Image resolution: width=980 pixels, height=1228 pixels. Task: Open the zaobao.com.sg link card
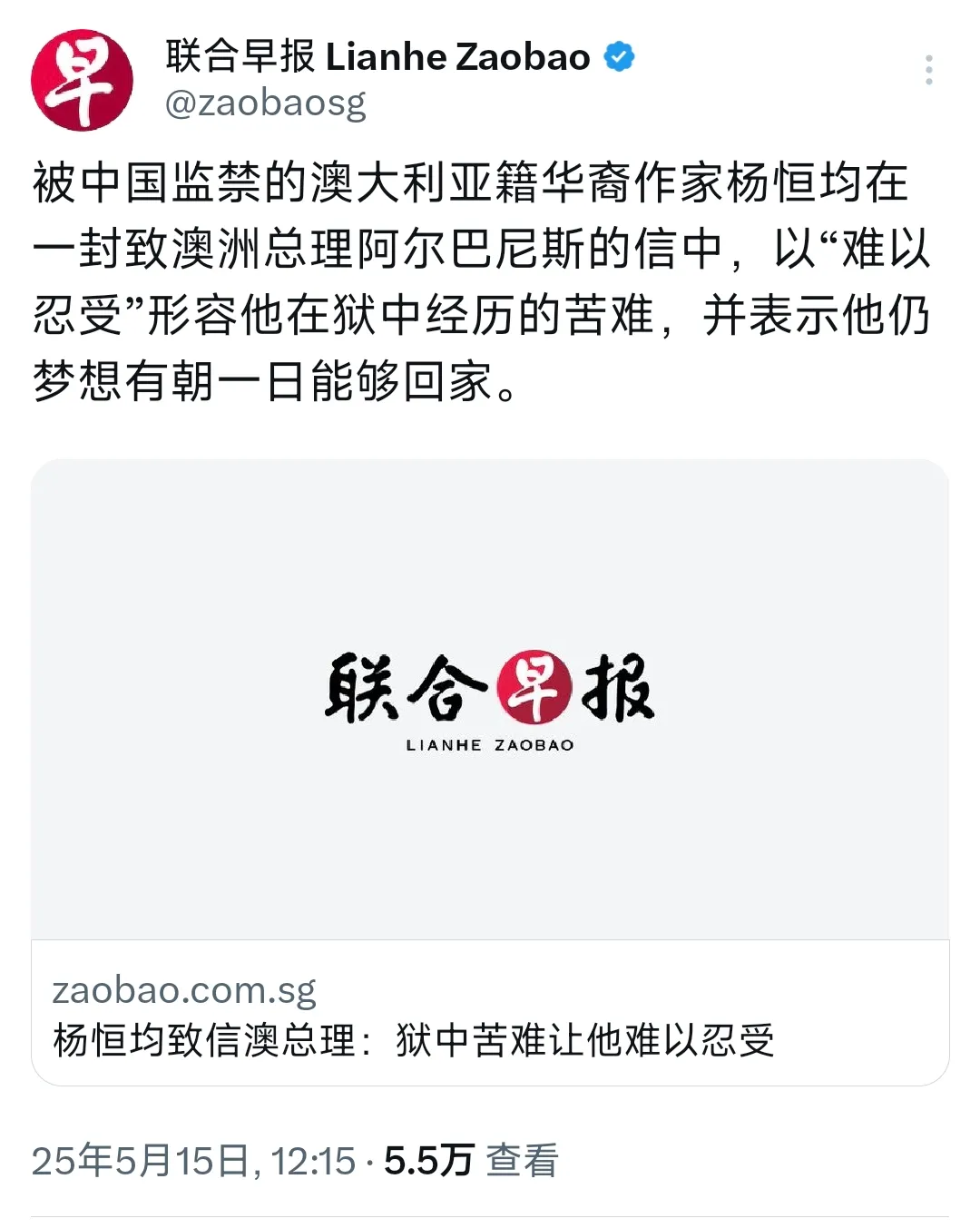coord(490,771)
